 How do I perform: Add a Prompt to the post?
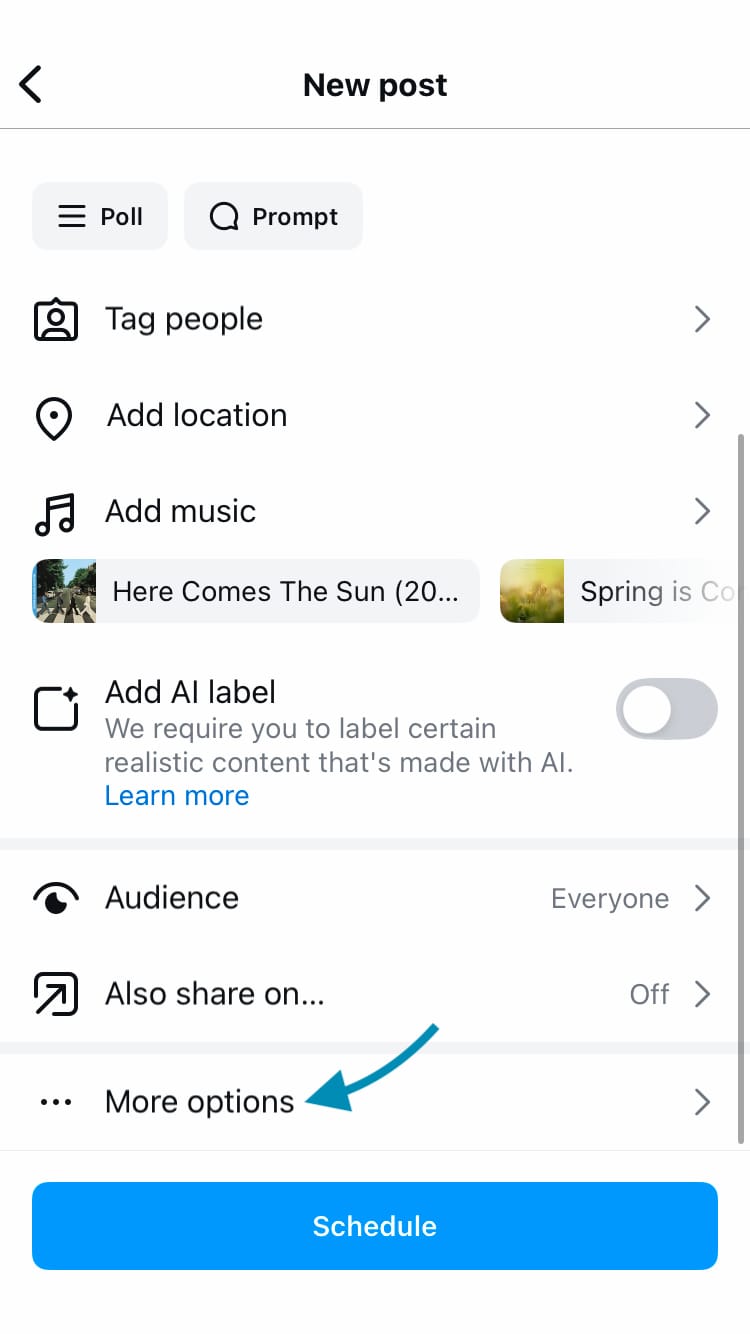tap(273, 216)
